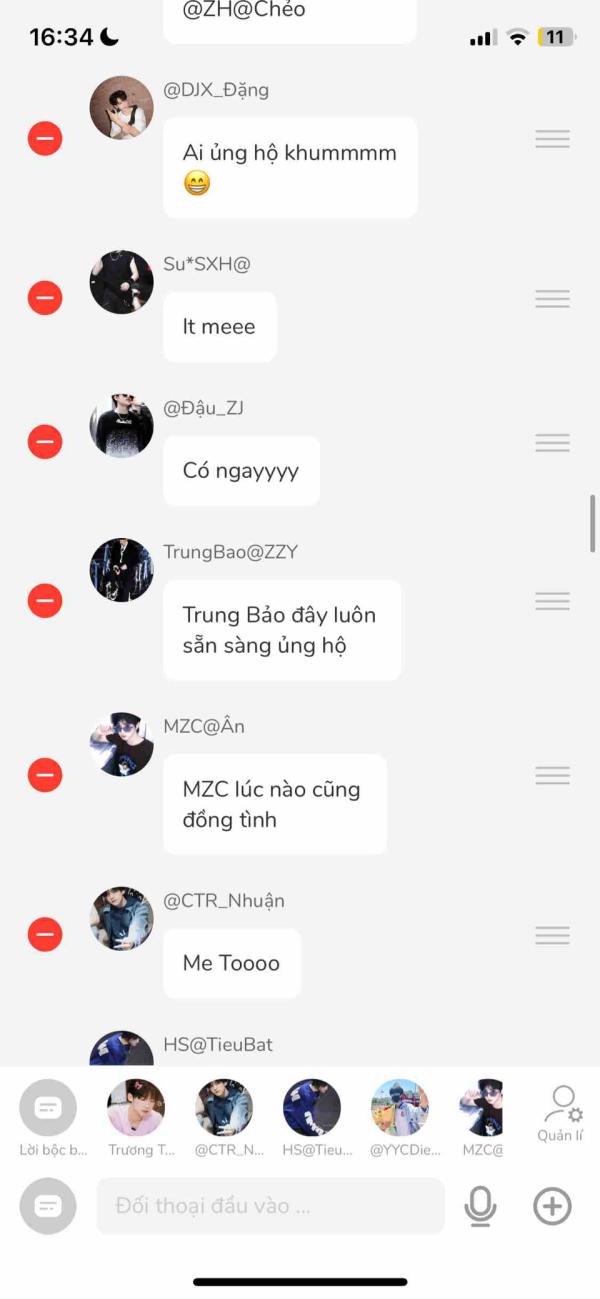
Task: Edit the "Có ngayyyy" message bubble
Action: point(241,471)
